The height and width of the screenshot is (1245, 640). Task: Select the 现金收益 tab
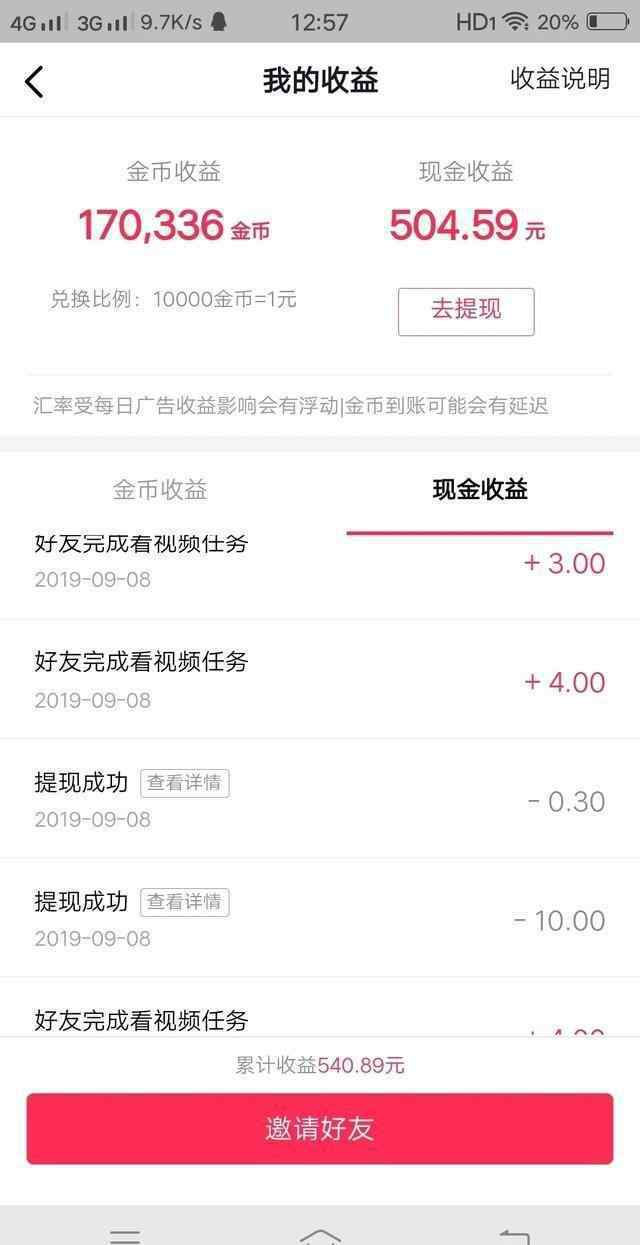pos(480,489)
